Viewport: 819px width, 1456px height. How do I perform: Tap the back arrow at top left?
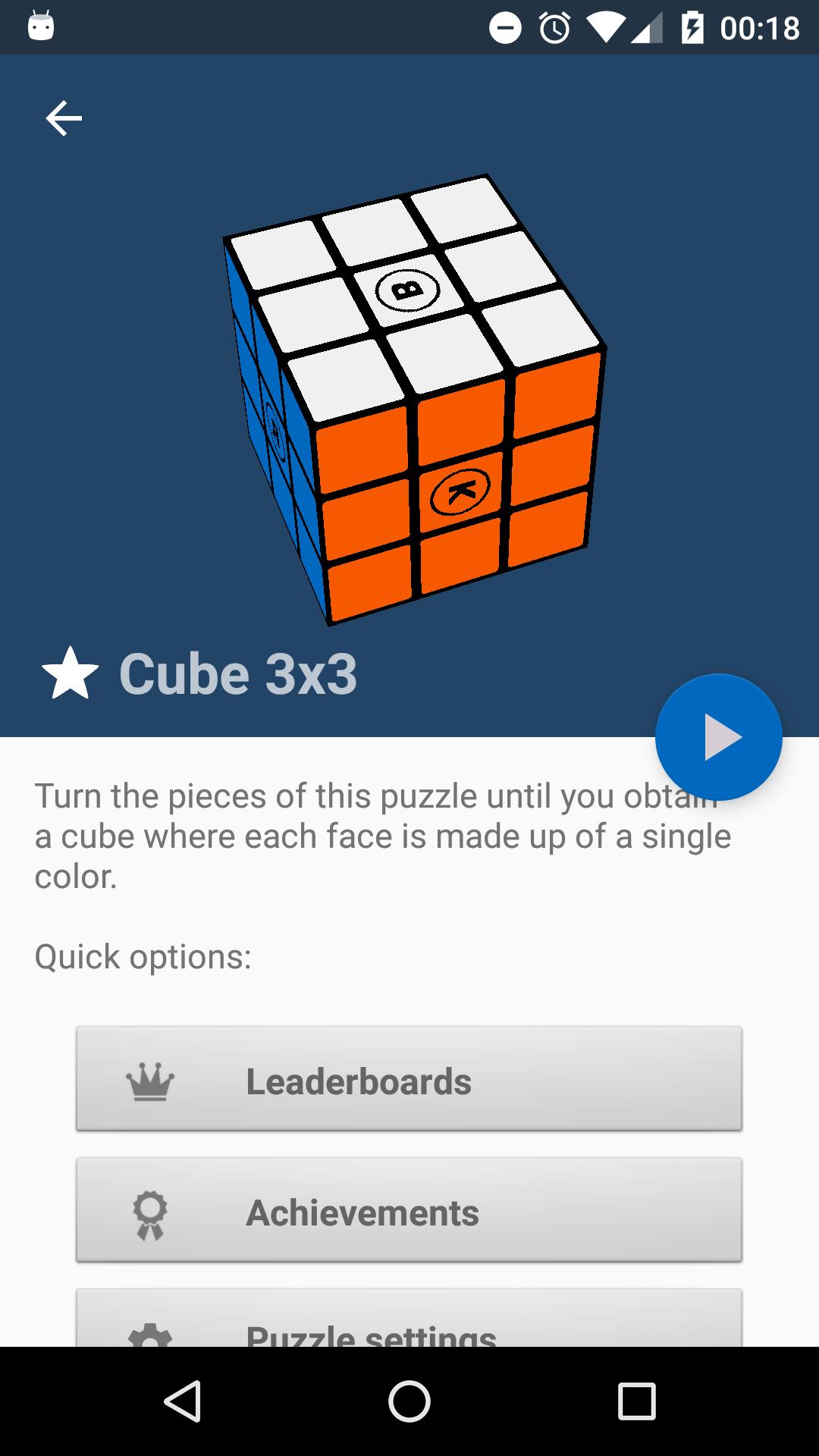[x=64, y=118]
